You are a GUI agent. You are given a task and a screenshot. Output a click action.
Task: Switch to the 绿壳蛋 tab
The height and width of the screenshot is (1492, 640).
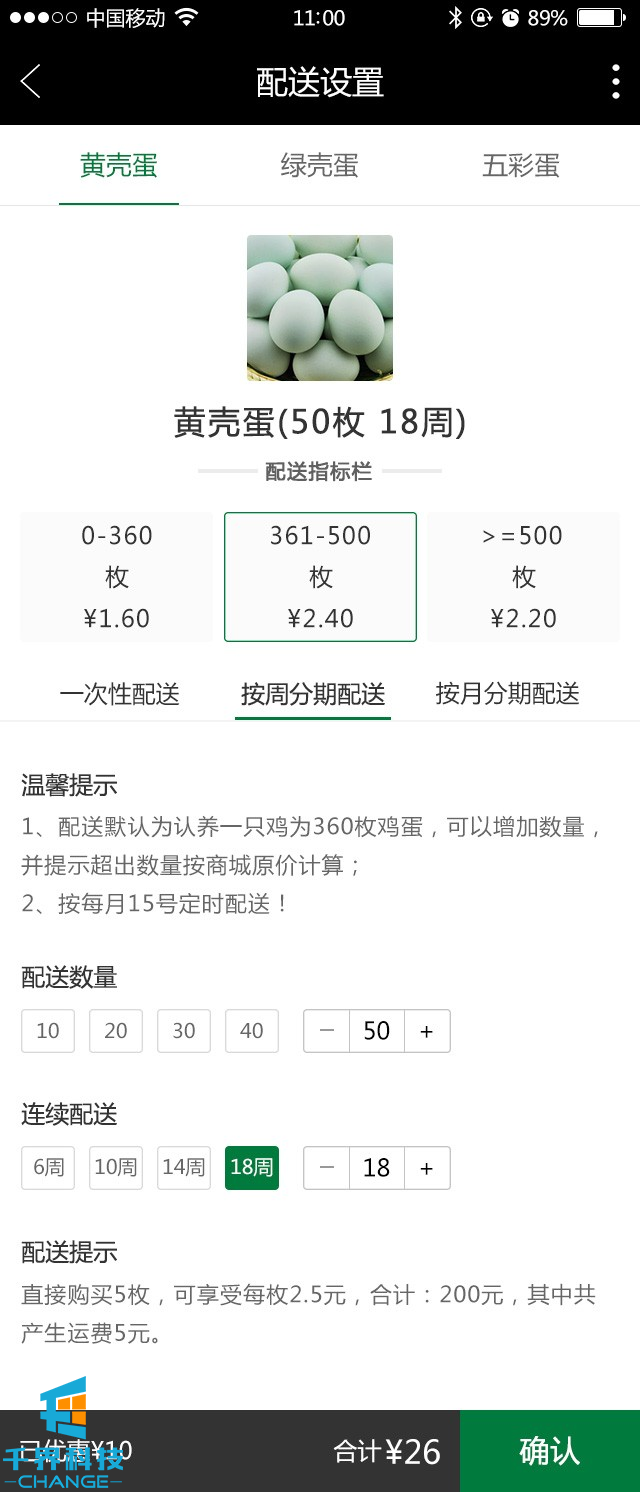pos(319,166)
